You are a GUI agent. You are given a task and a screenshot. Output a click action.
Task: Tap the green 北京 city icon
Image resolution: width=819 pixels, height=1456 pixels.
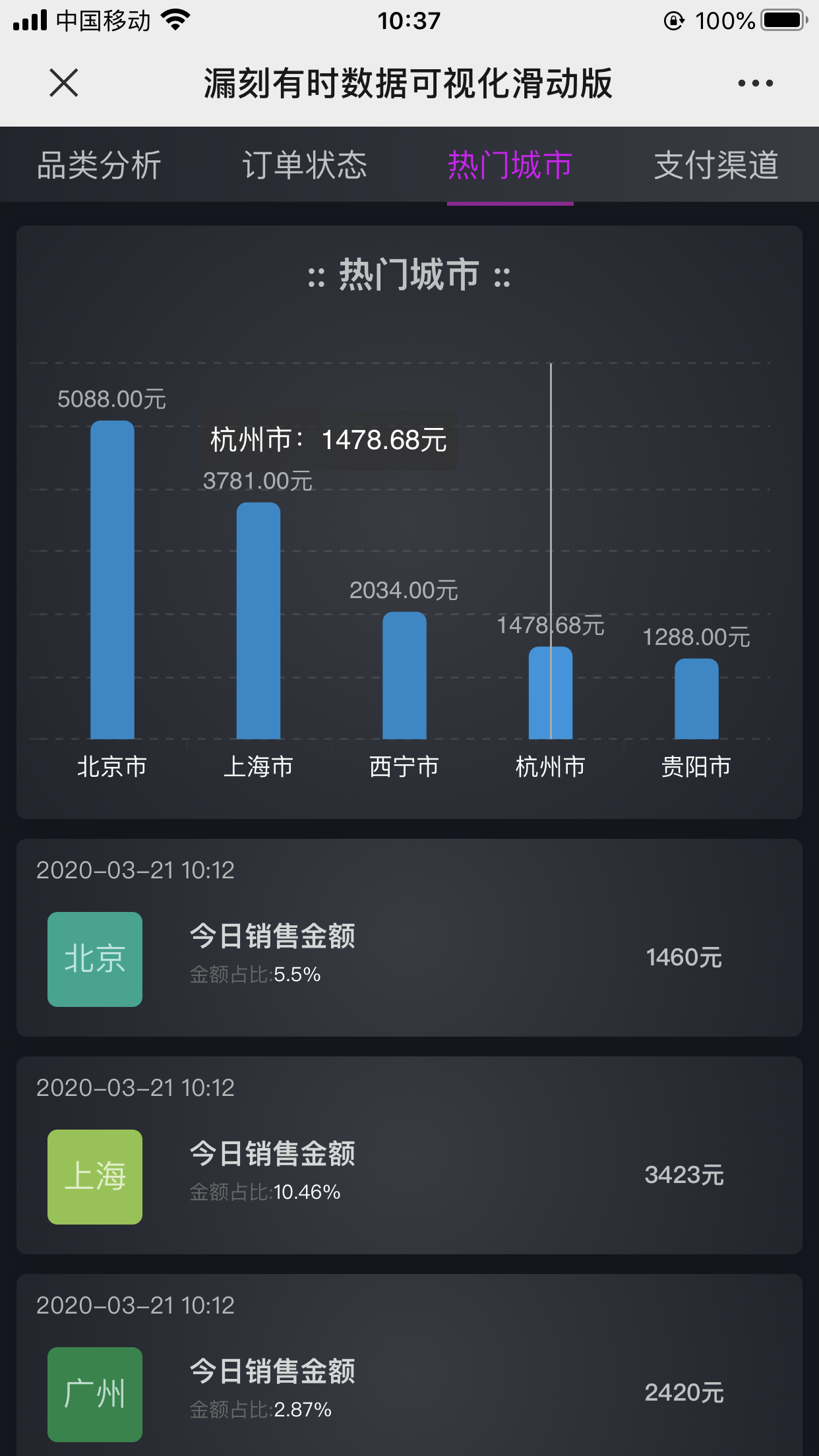point(94,959)
